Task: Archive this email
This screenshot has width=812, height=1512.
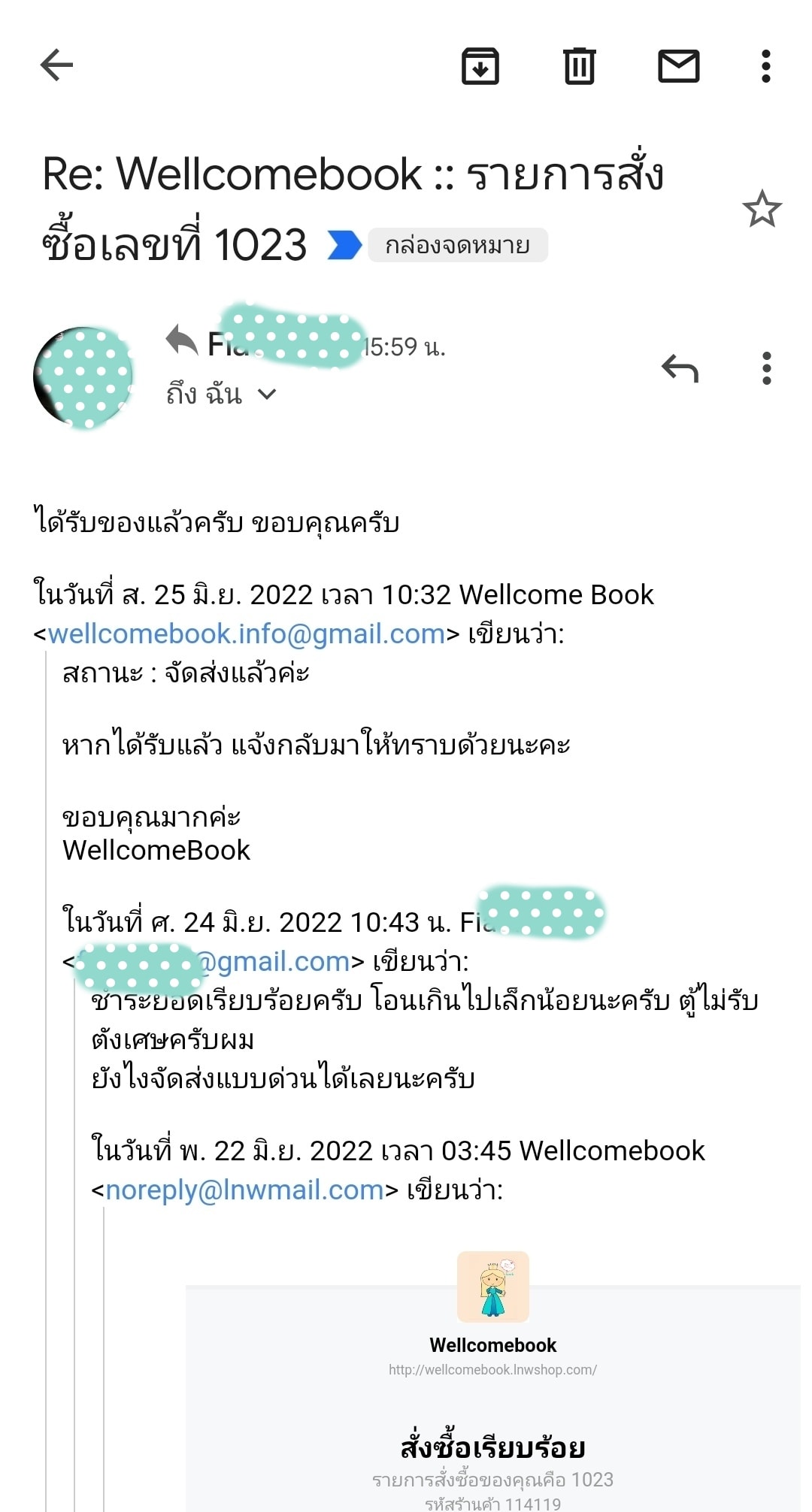Action: click(x=480, y=66)
